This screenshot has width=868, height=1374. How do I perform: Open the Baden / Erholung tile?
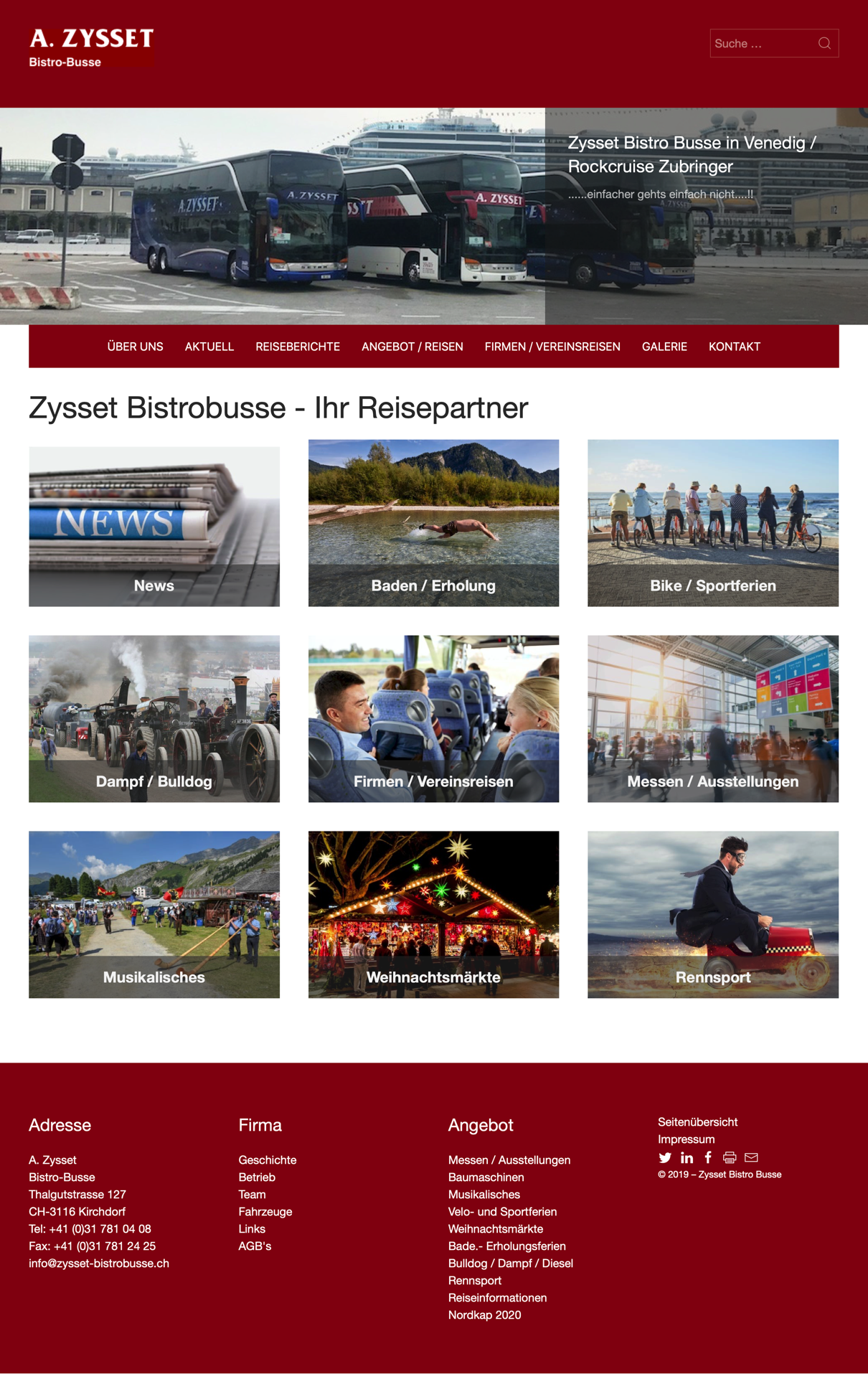click(433, 522)
